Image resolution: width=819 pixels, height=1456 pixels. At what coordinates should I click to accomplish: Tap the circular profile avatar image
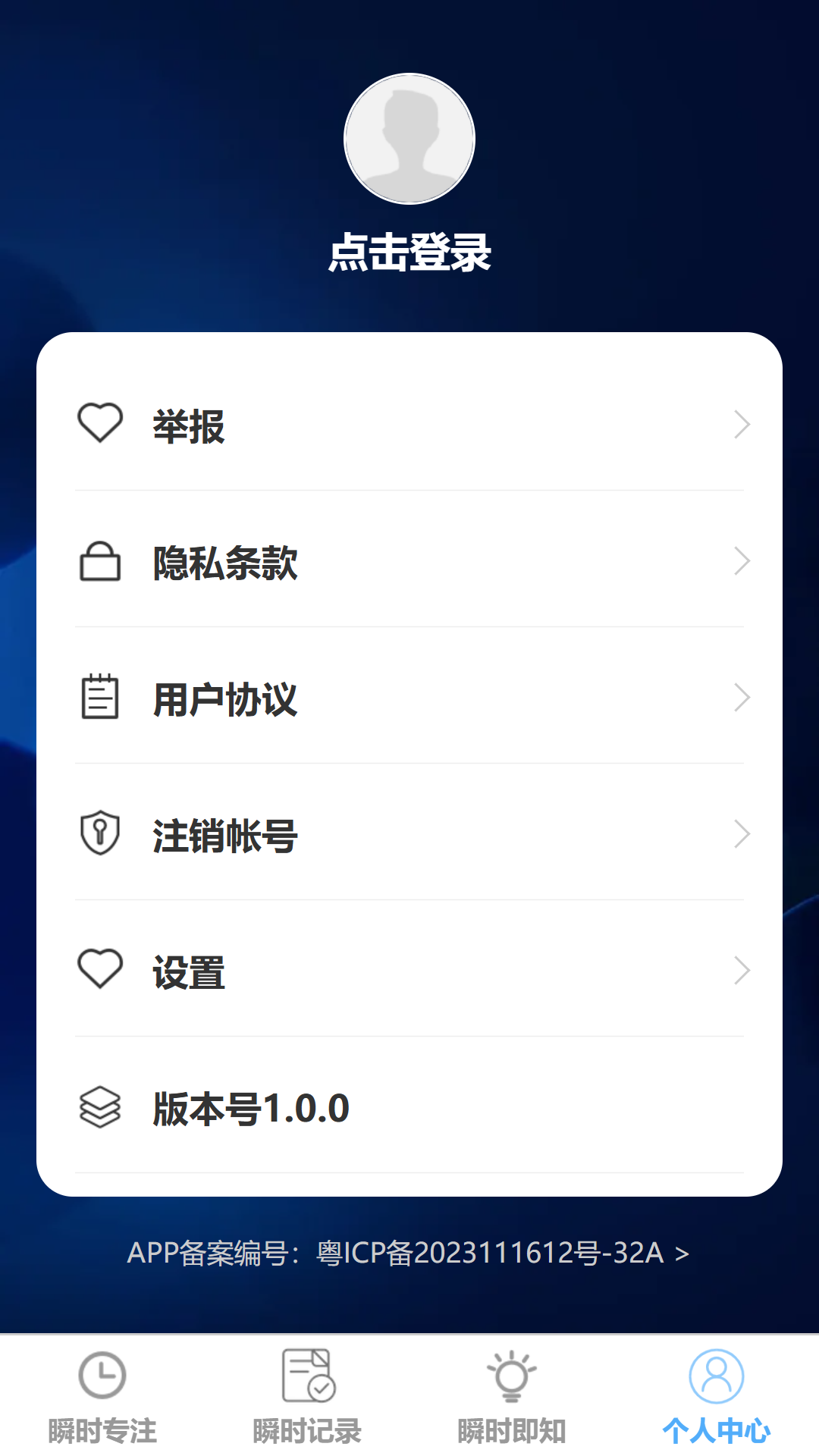[409, 139]
